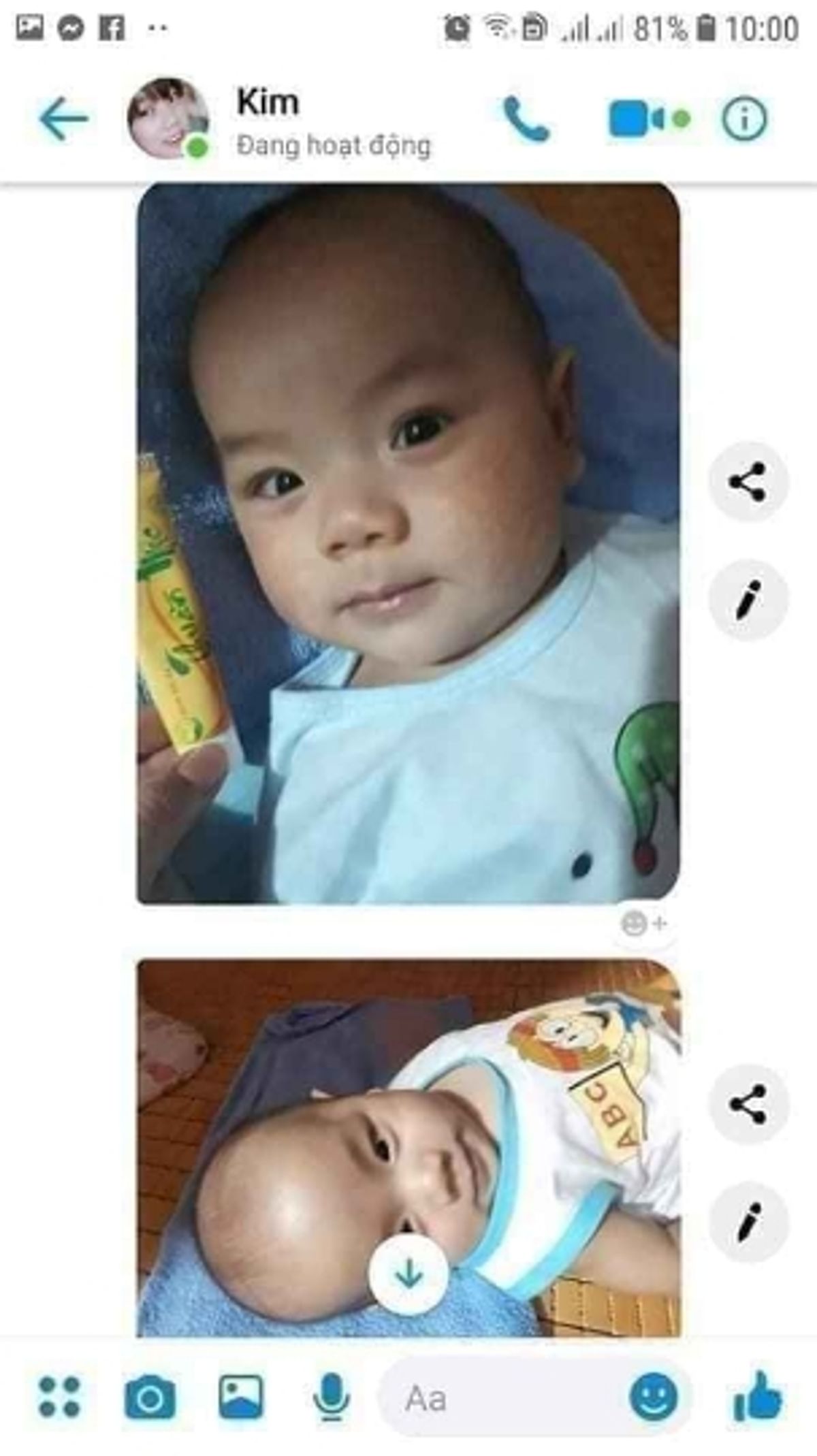Open Kim's profile picture

168,118
